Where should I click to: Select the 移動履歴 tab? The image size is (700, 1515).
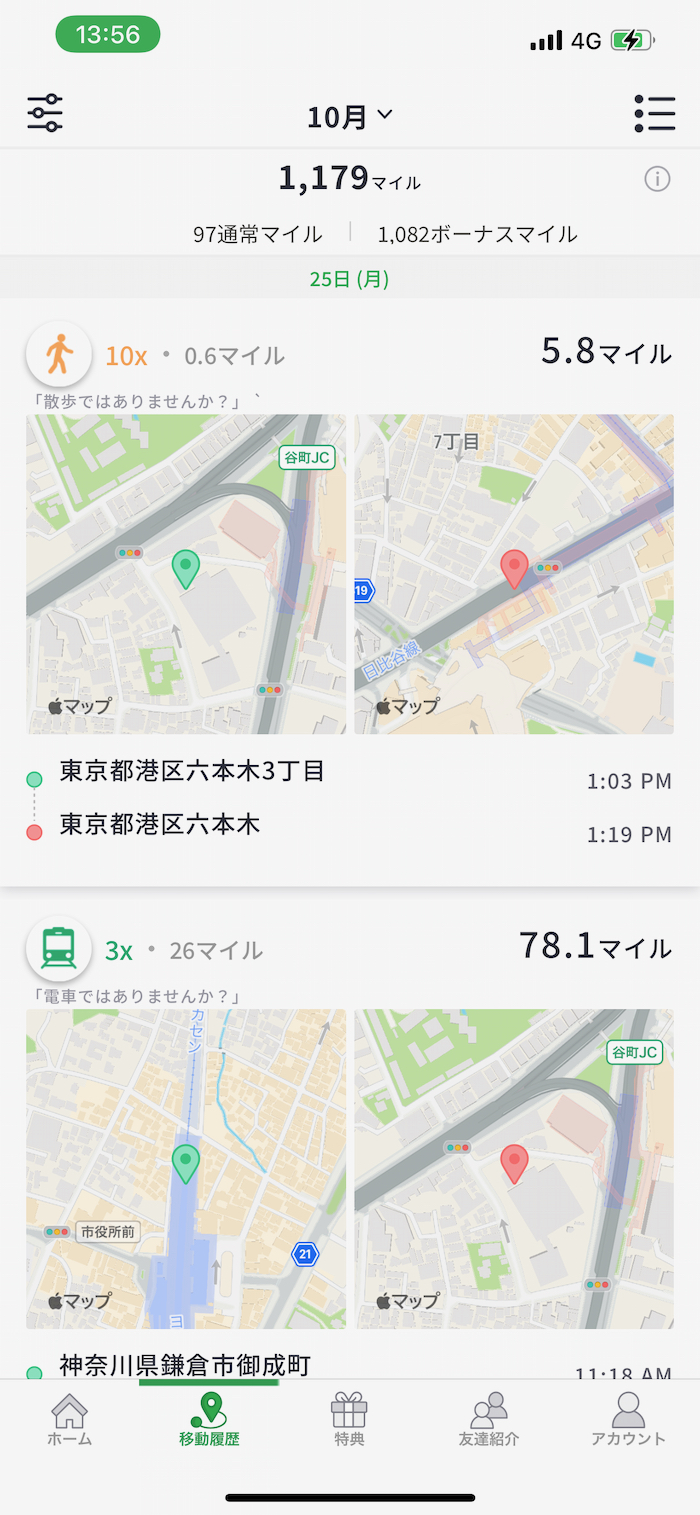tap(210, 1420)
